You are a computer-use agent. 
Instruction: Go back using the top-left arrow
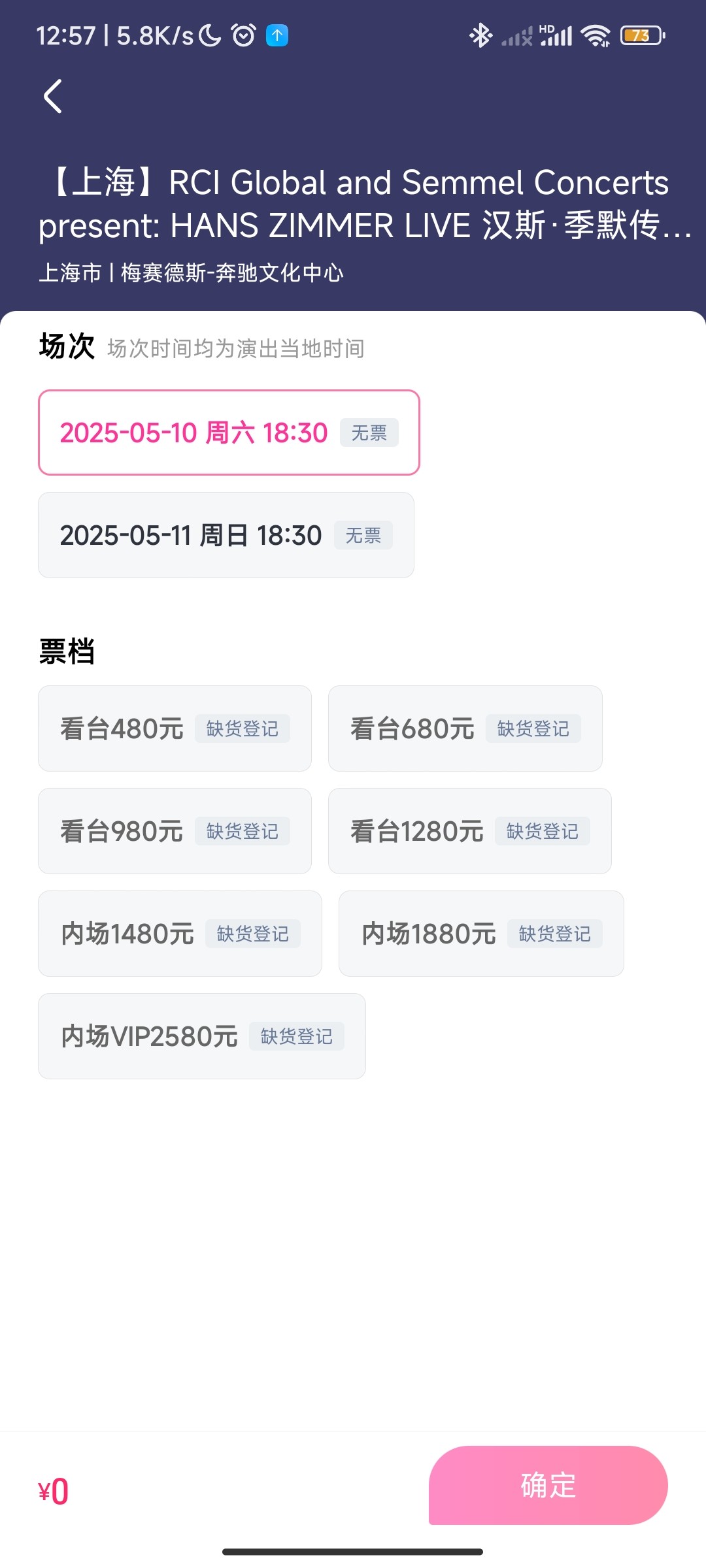[x=53, y=97]
